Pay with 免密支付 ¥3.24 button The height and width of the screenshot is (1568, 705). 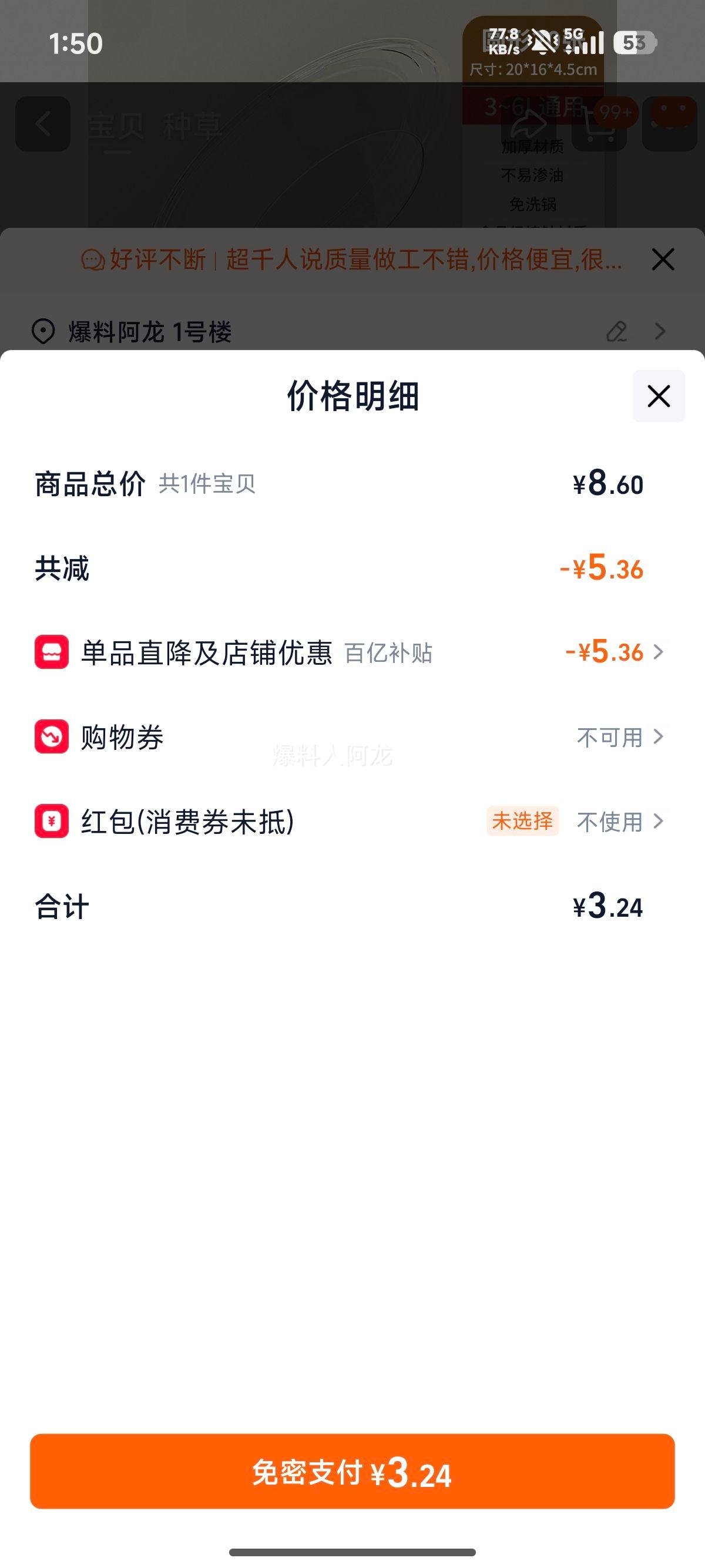pyautogui.click(x=352, y=1472)
